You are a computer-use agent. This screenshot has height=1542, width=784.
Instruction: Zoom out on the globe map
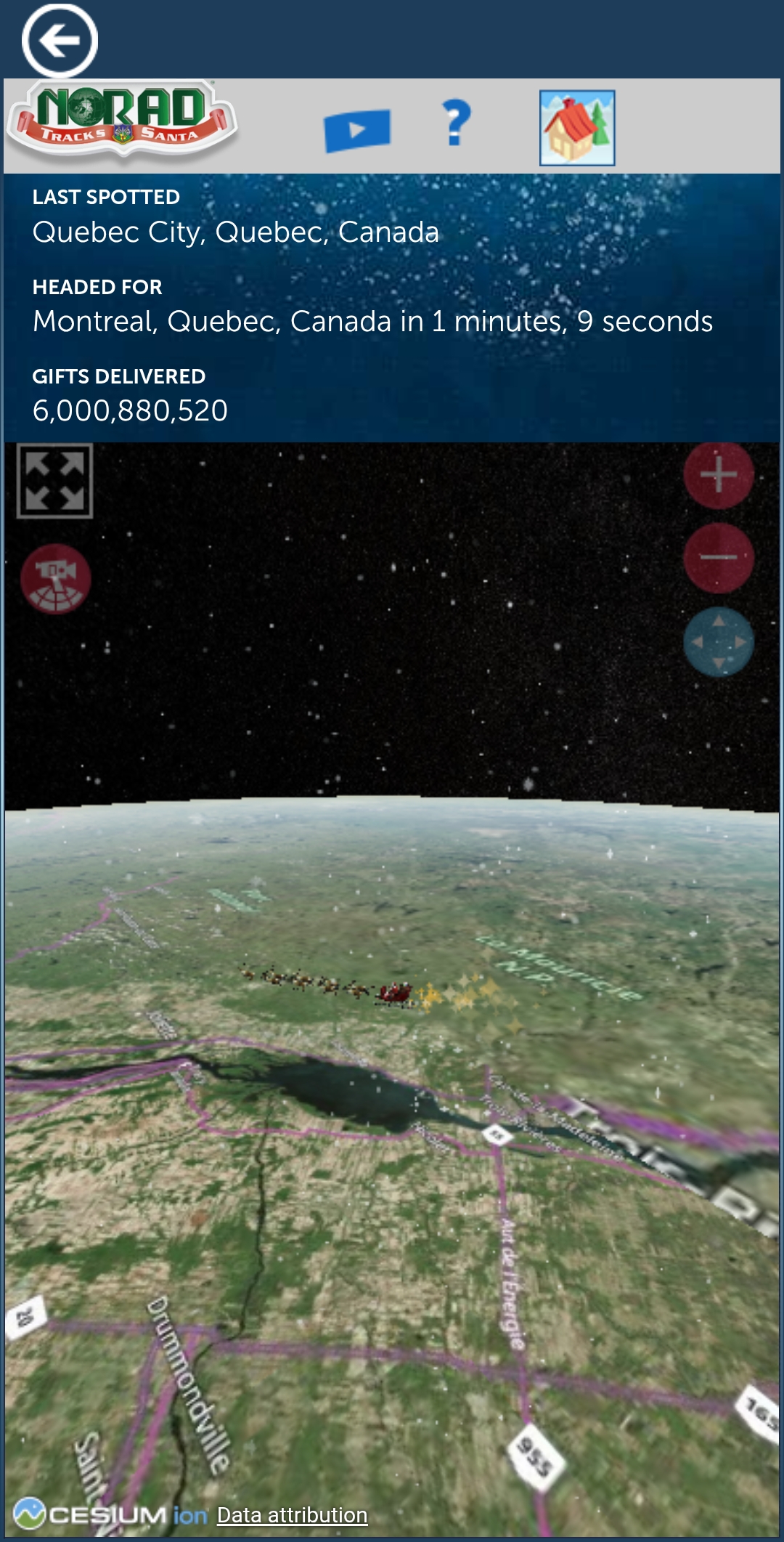tap(718, 558)
